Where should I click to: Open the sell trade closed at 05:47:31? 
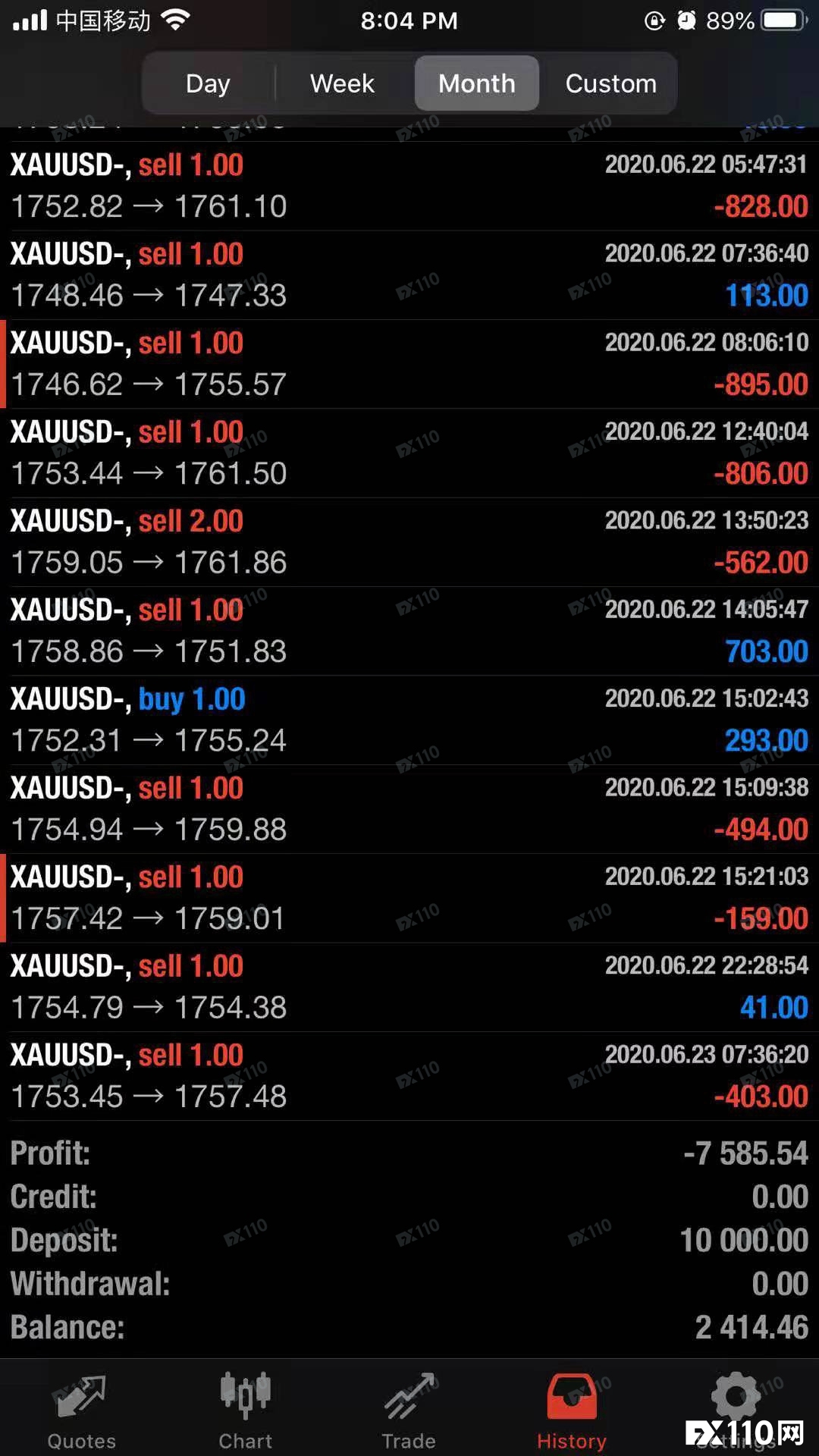point(409,186)
